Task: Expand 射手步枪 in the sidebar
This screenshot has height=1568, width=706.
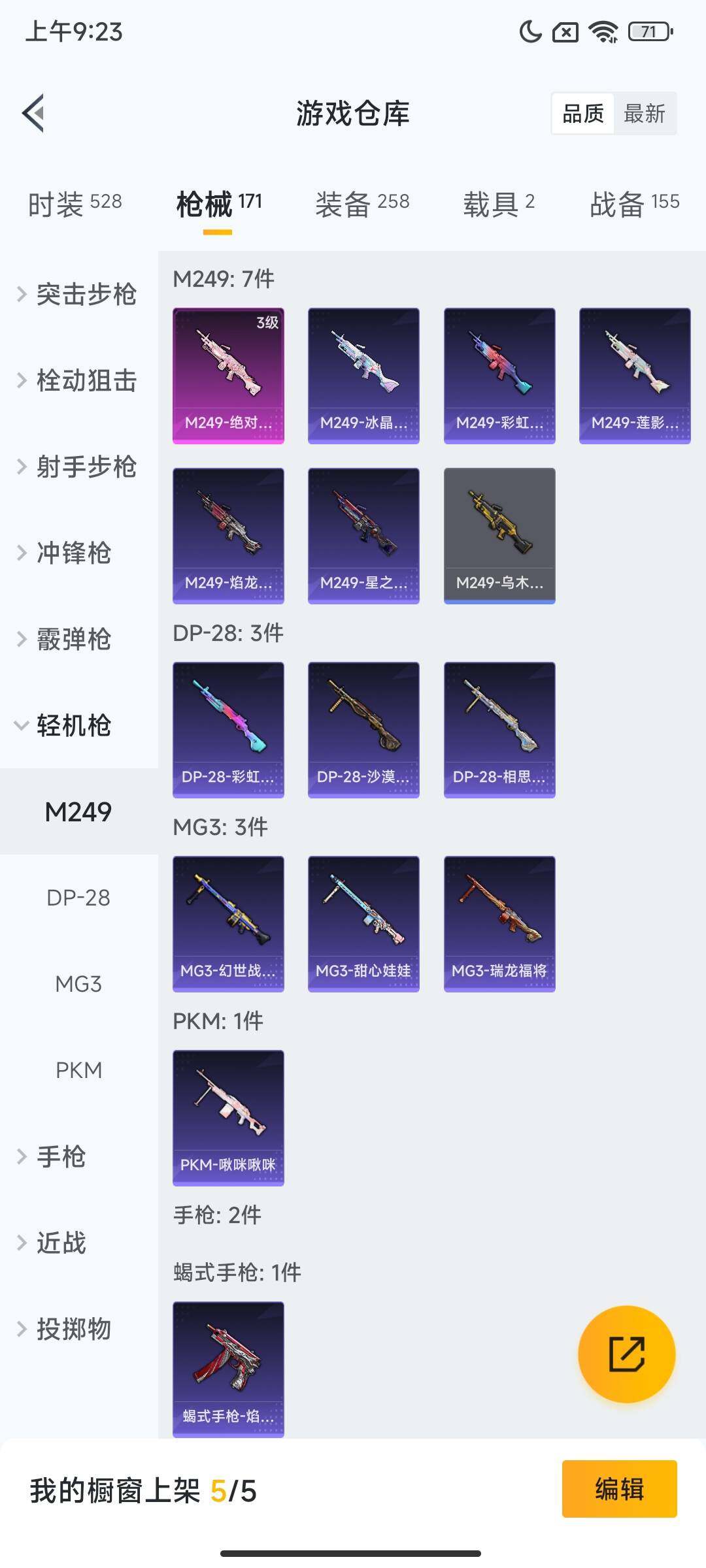Action: coord(78,466)
